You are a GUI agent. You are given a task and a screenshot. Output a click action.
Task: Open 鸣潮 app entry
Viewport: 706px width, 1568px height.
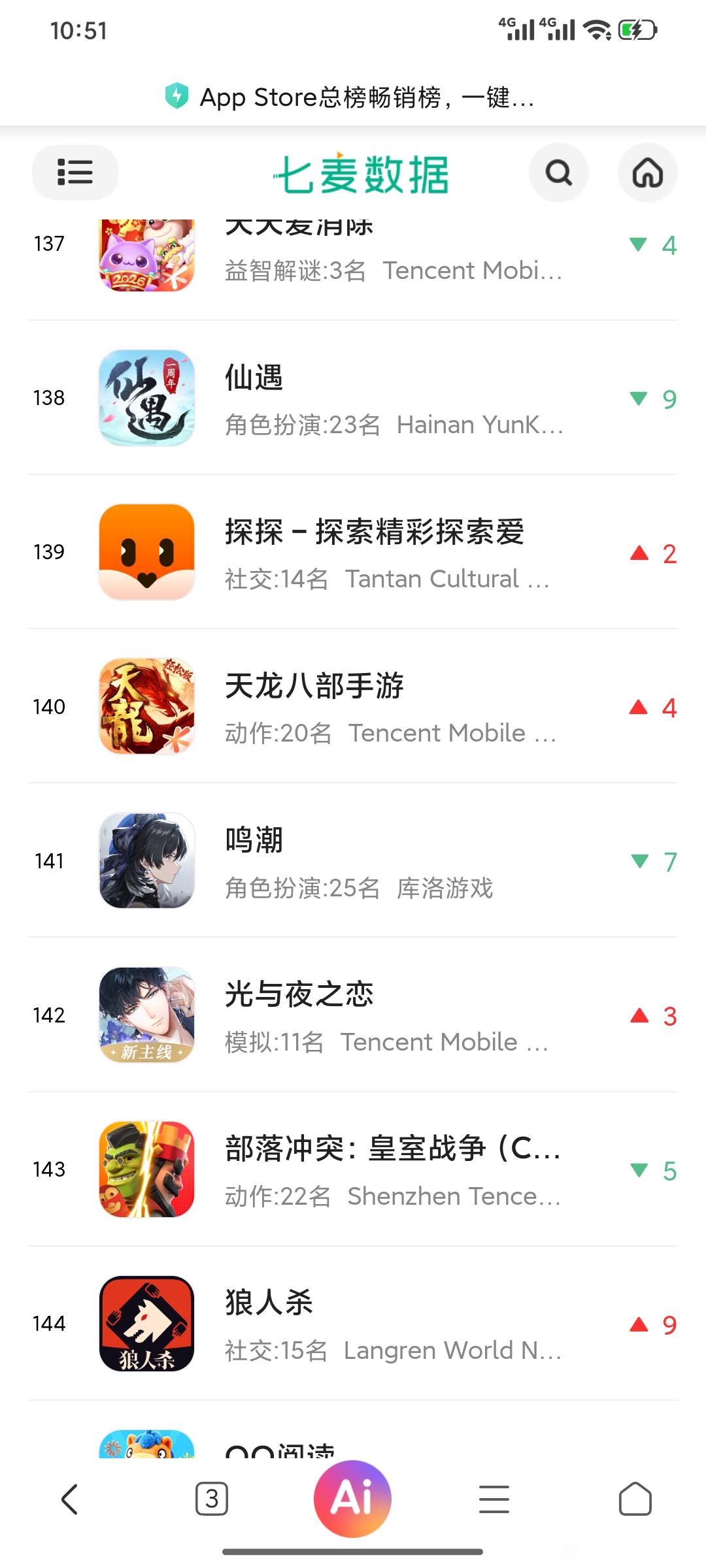pyautogui.click(x=353, y=860)
